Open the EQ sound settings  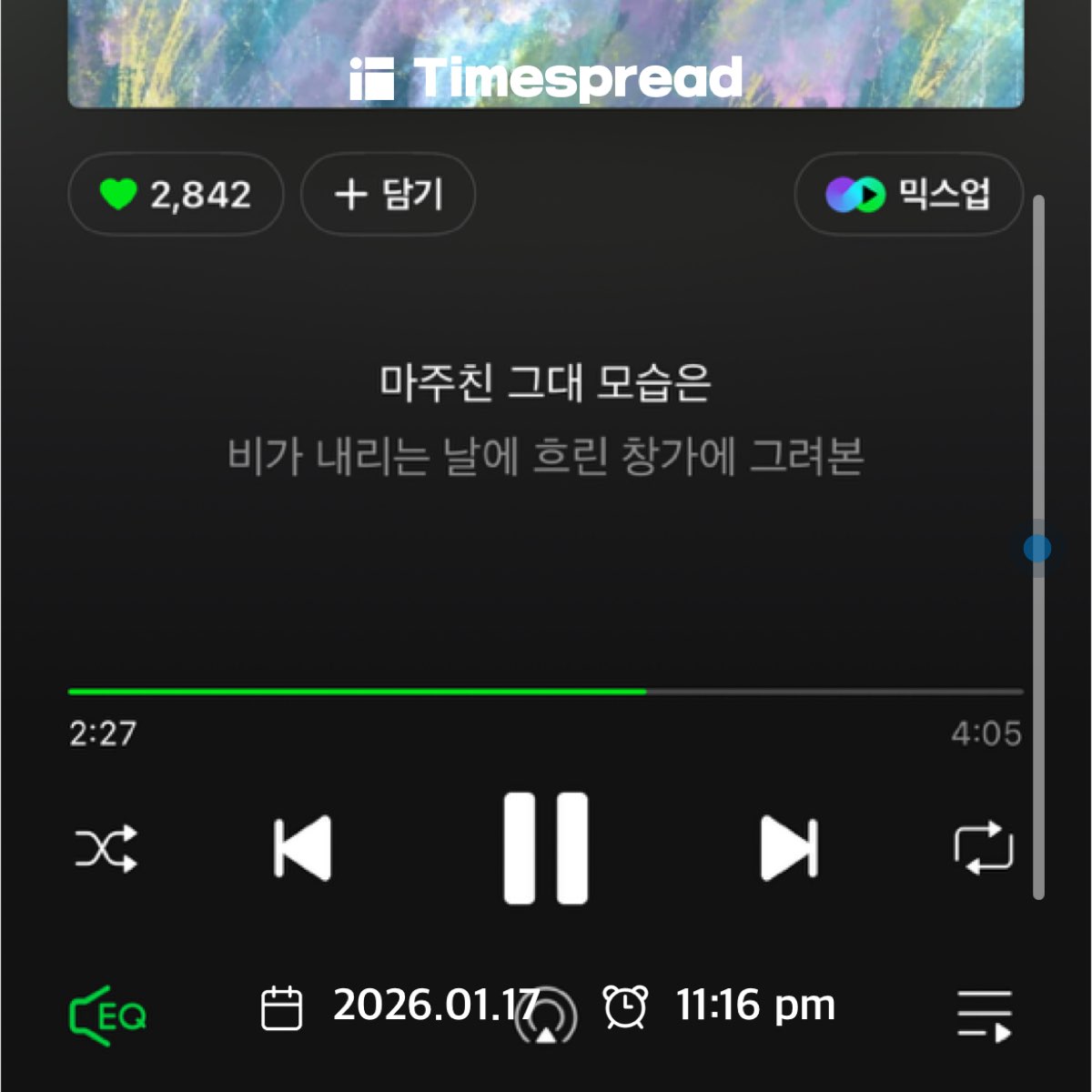click(x=107, y=1015)
